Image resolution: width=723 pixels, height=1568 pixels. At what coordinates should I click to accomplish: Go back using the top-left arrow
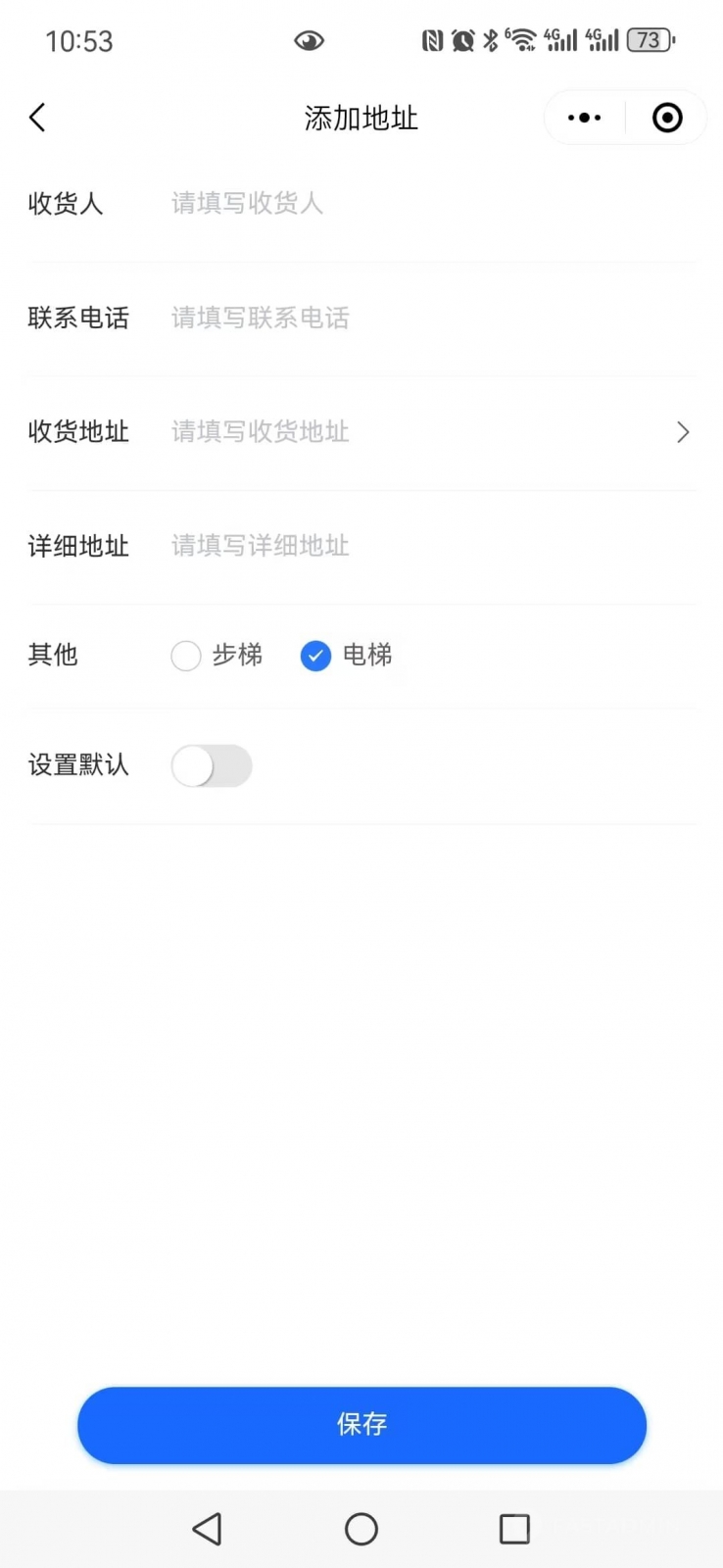37,118
